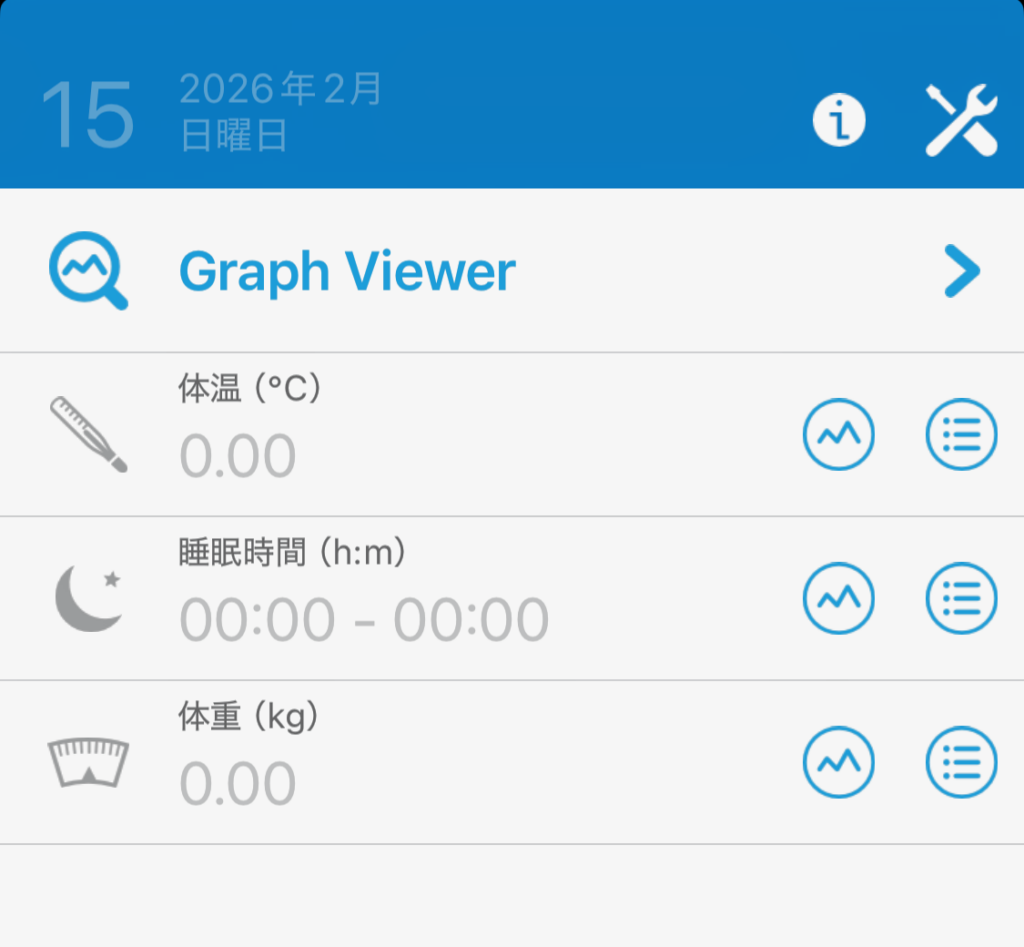The image size is (1024, 947).
Task: Open the list of 体重 (kg) records
Action: coord(961,763)
